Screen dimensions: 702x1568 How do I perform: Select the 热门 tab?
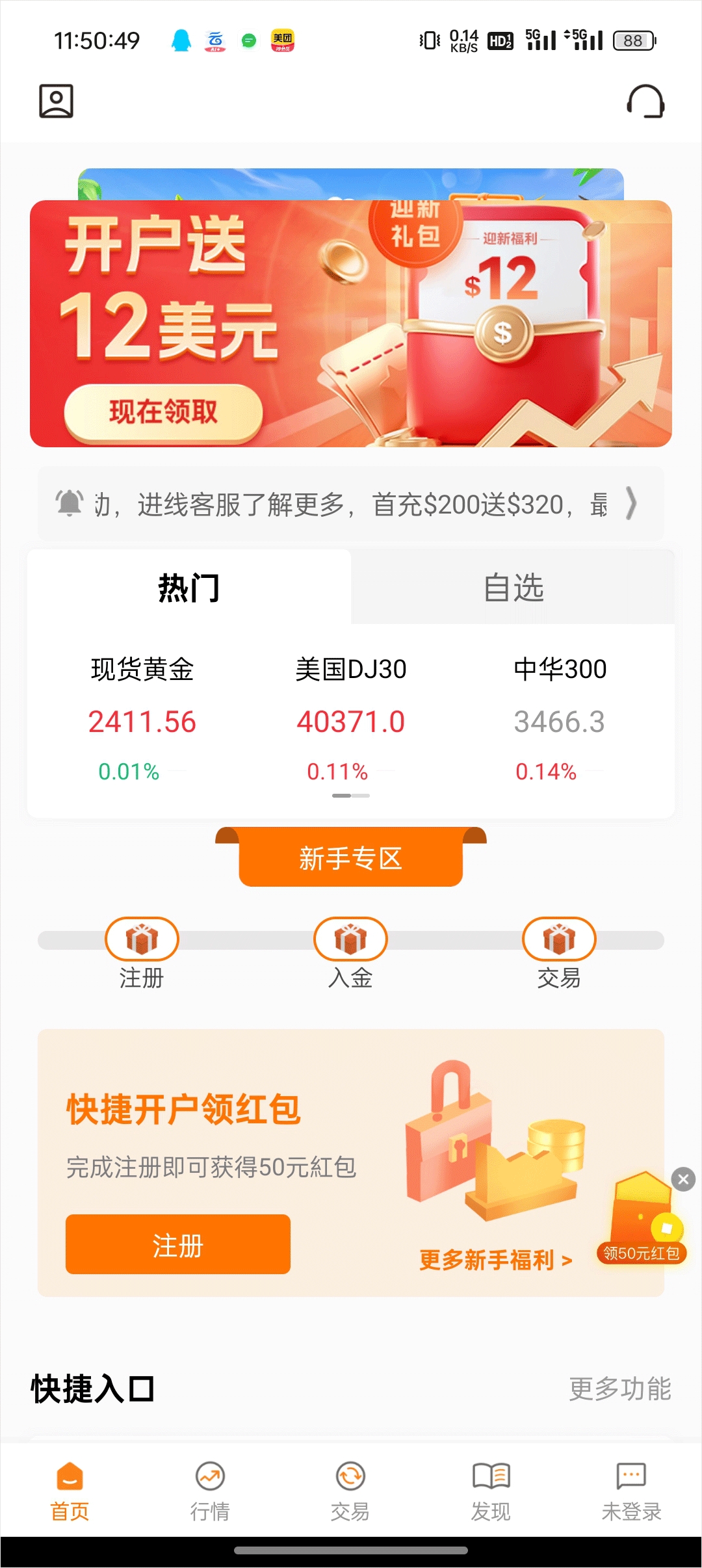pos(189,588)
